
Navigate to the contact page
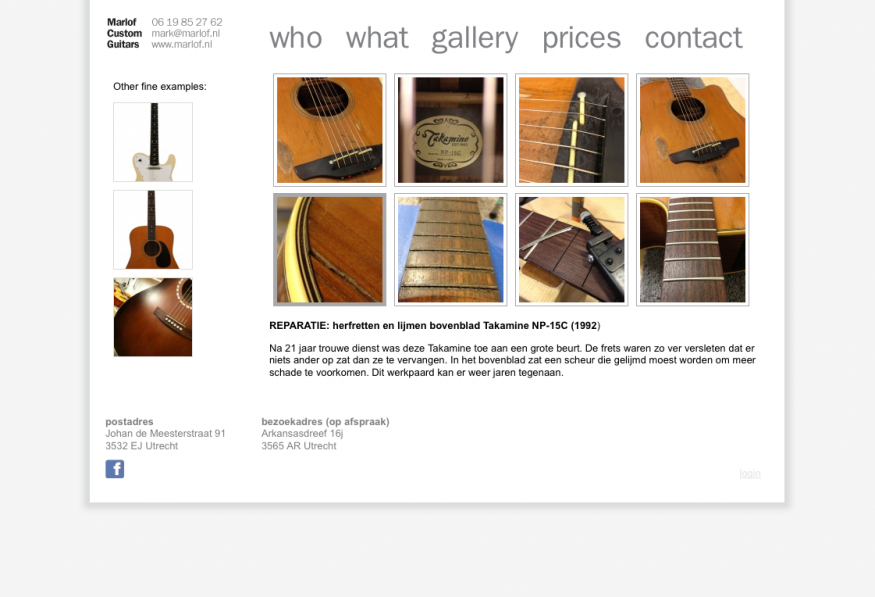click(692, 38)
